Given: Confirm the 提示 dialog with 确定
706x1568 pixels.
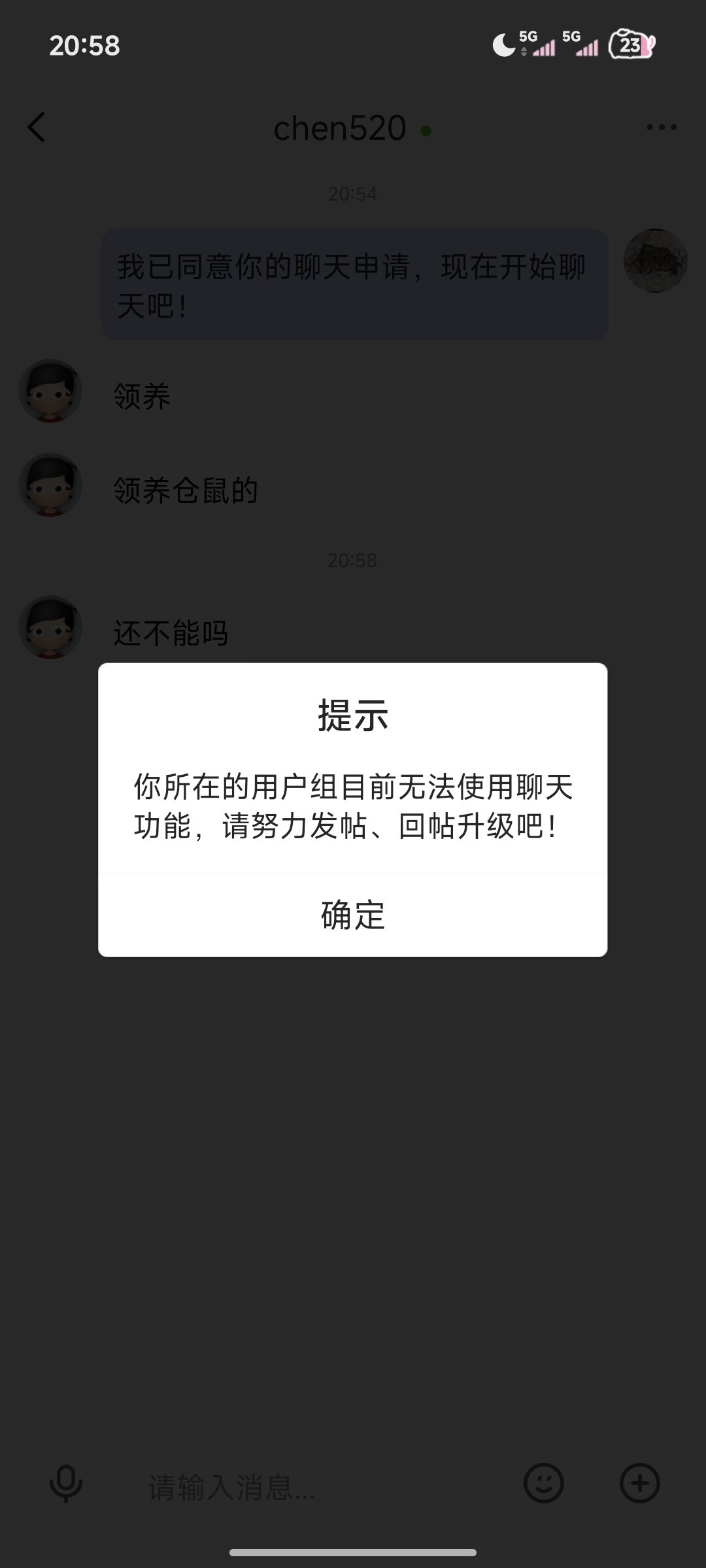Looking at the screenshot, I should (353, 915).
